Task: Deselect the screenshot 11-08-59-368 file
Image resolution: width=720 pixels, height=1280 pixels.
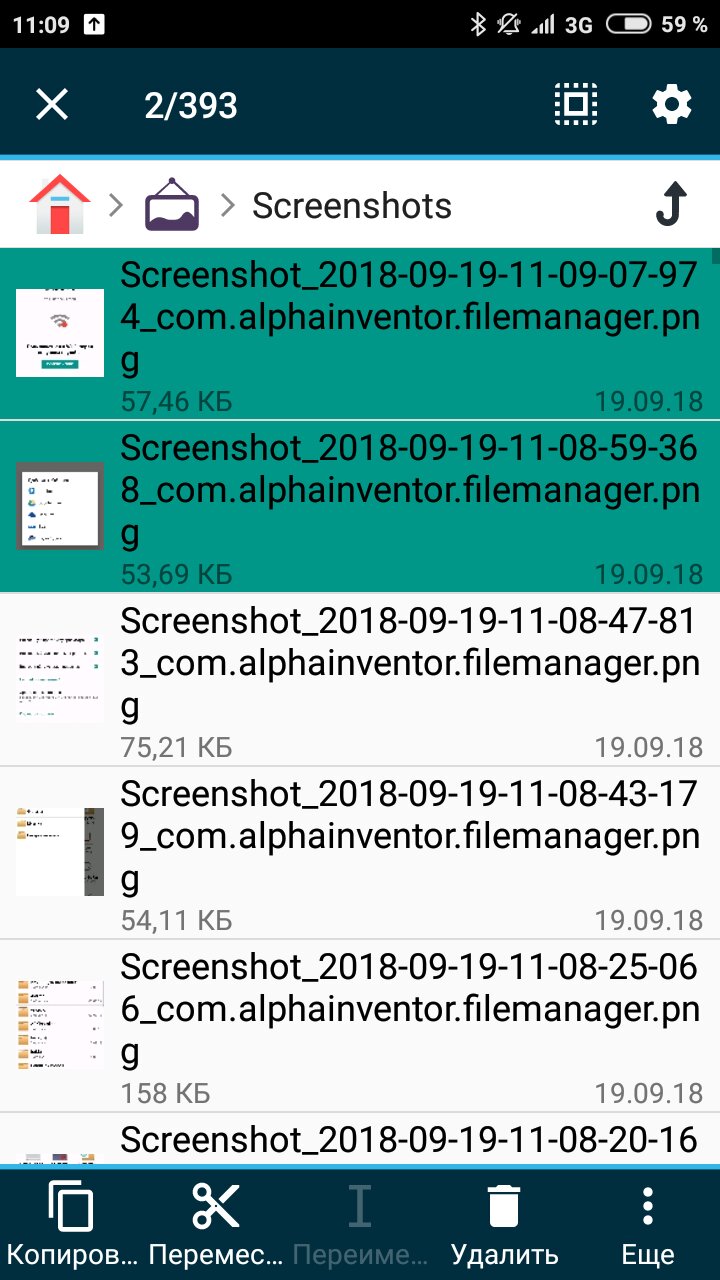Action: point(360,506)
